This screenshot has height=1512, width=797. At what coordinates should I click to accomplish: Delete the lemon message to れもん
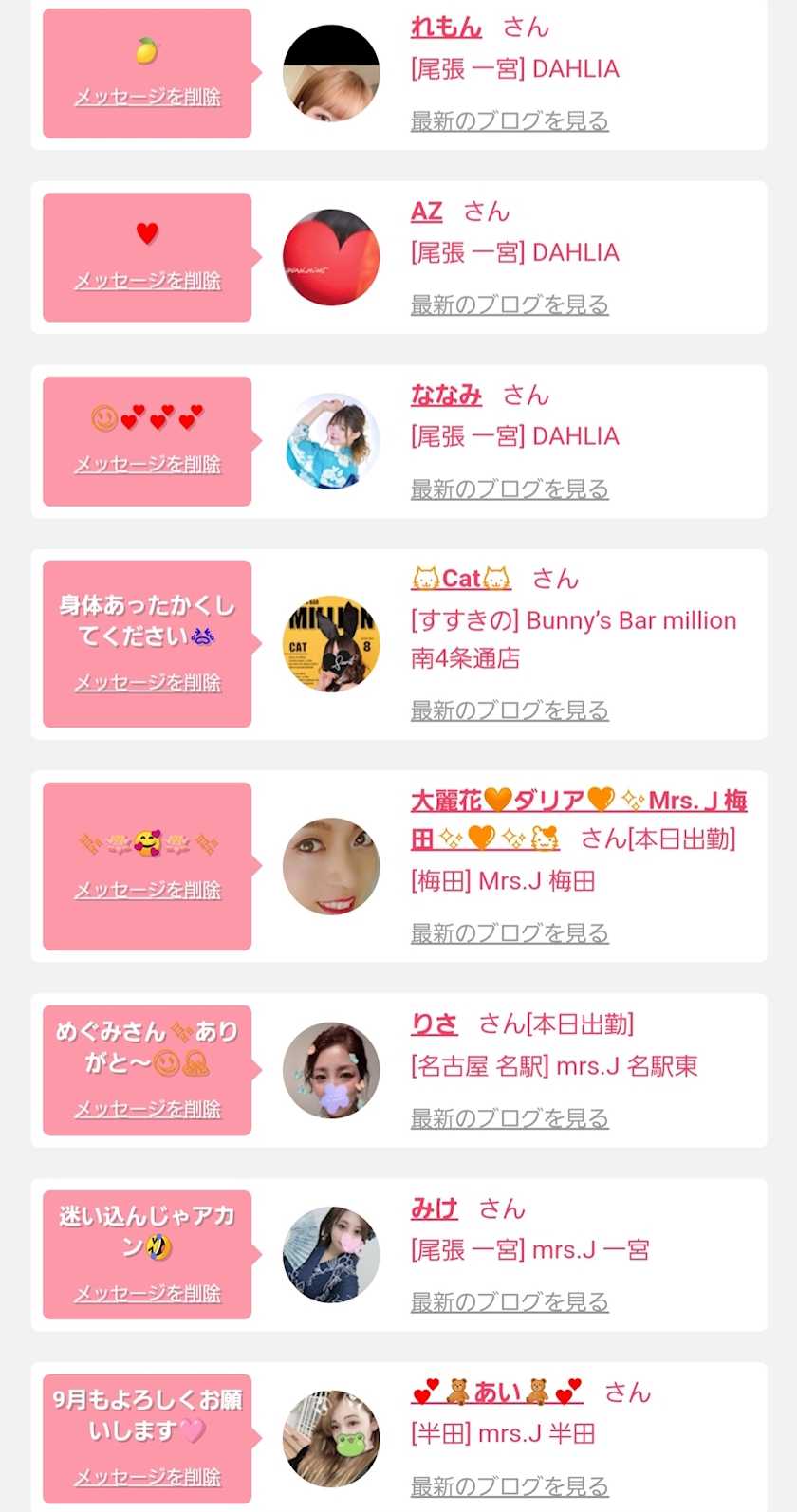tap(147, 97)
